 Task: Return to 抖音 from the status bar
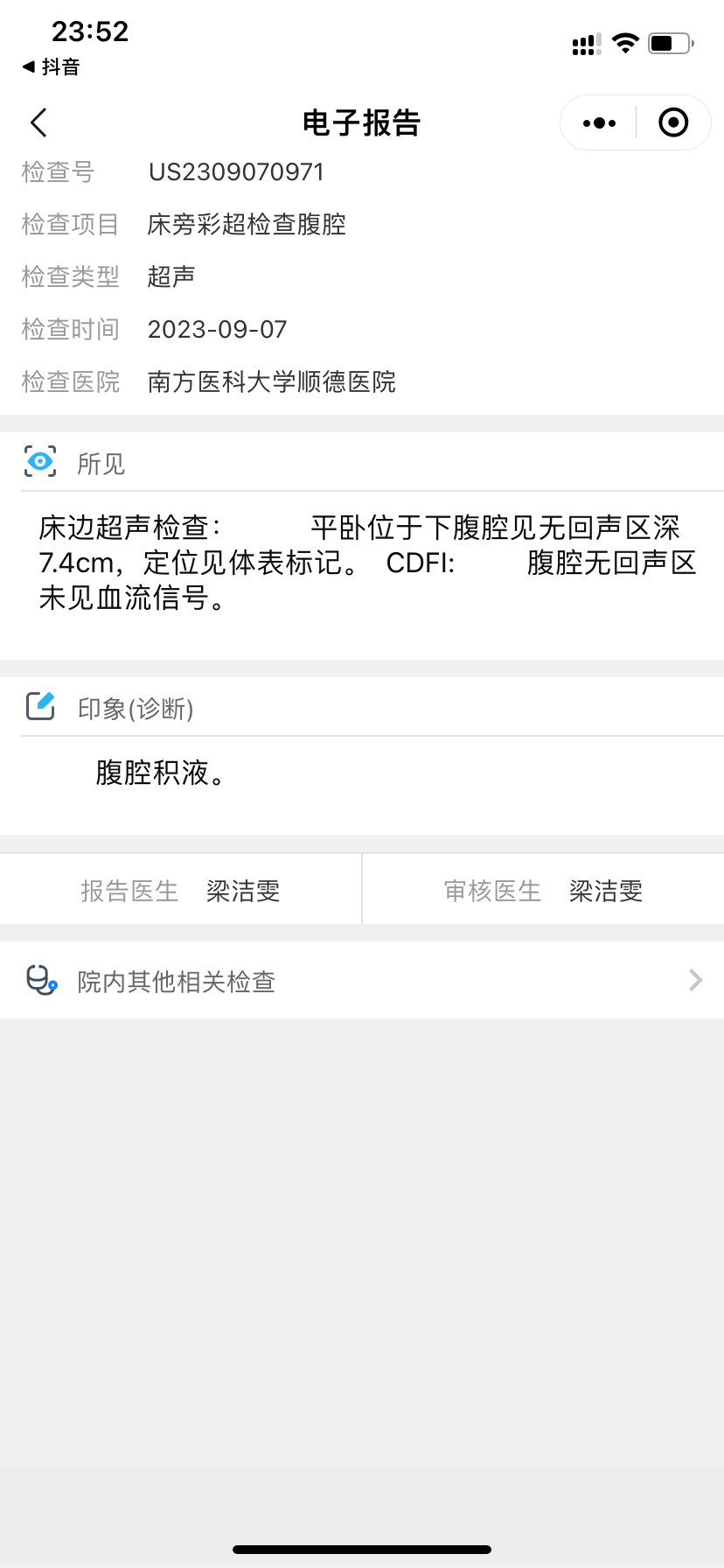pyautogui.click(x=51, y=66)
